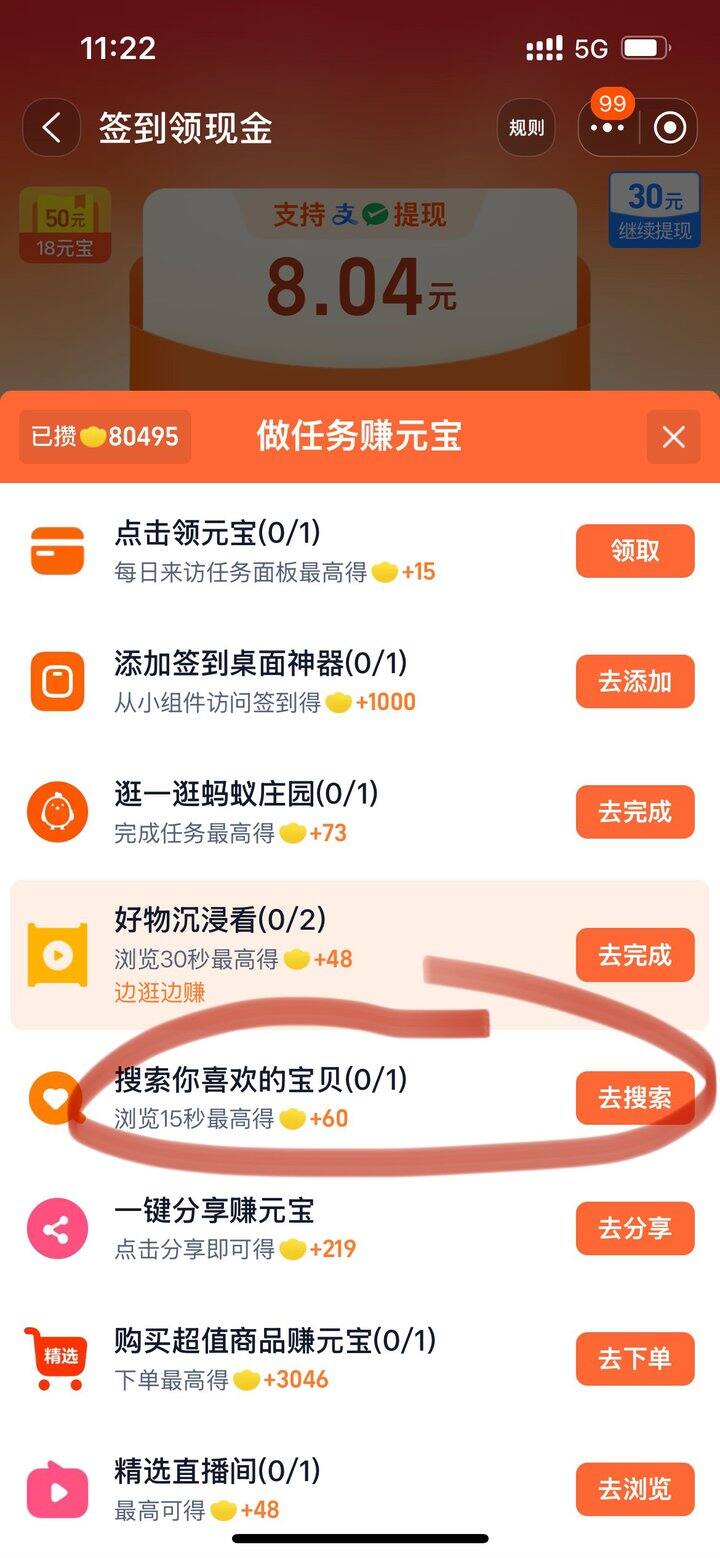Image resolution: width=720 pixels, height=1558 pixels.
Task: Tap 领取 for 点击领元宝
Action: pyautogui.click(x=635, y=551)
